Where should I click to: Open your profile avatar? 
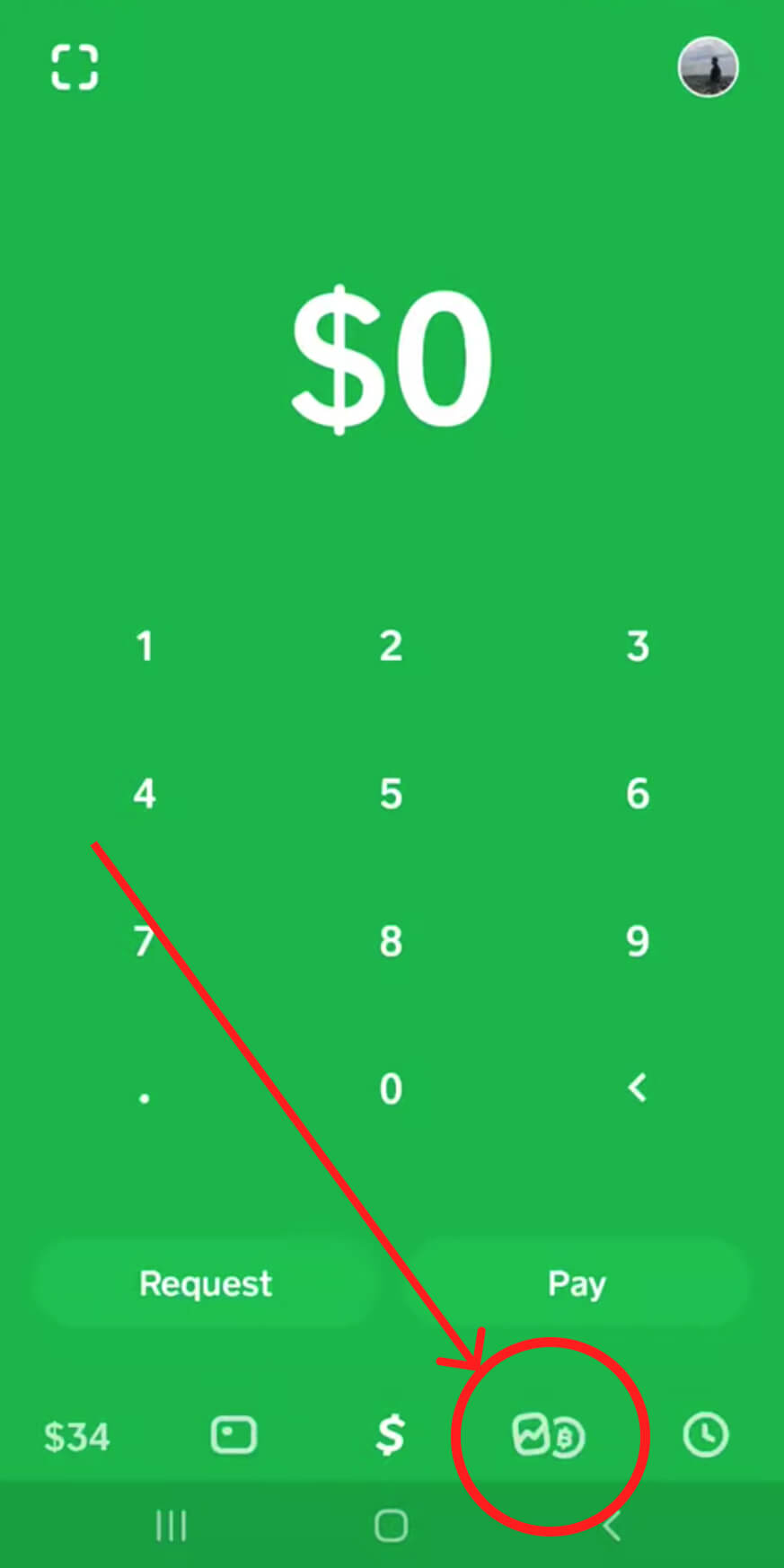pyautogui.click(x=708, y=67)
